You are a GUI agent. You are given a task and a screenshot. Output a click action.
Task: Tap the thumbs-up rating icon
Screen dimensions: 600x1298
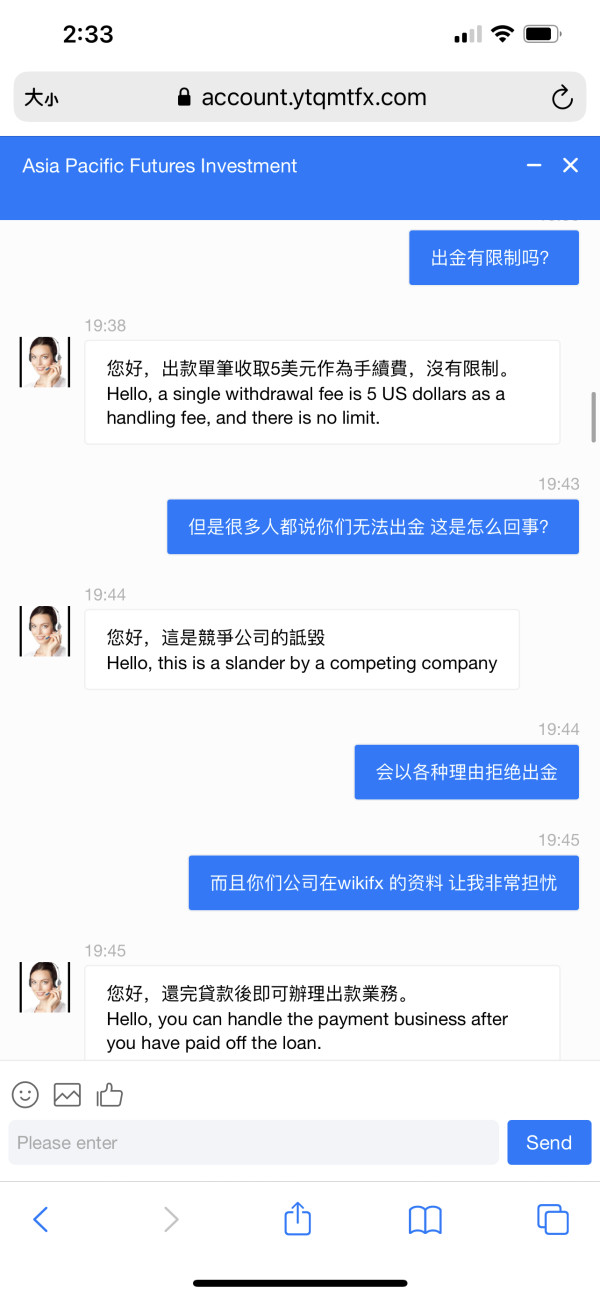click(109, 1094)
